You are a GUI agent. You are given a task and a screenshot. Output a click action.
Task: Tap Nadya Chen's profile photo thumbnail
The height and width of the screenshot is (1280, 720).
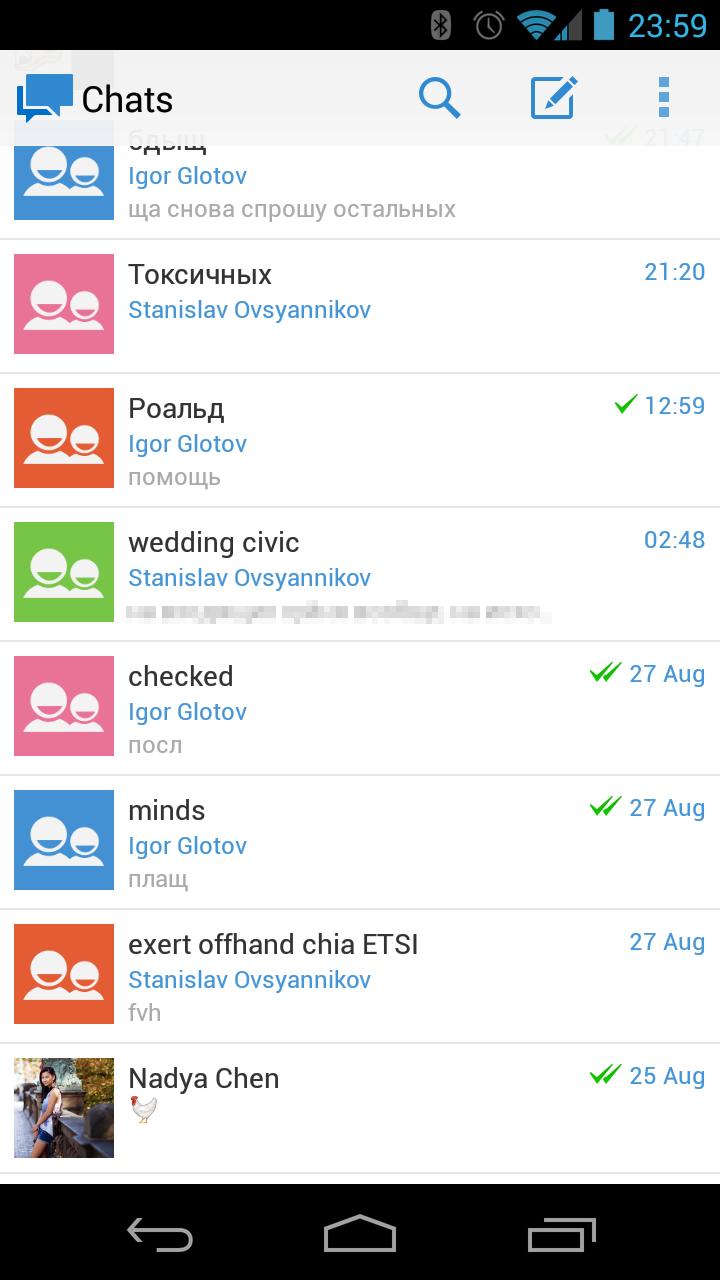coord(63,1107)
